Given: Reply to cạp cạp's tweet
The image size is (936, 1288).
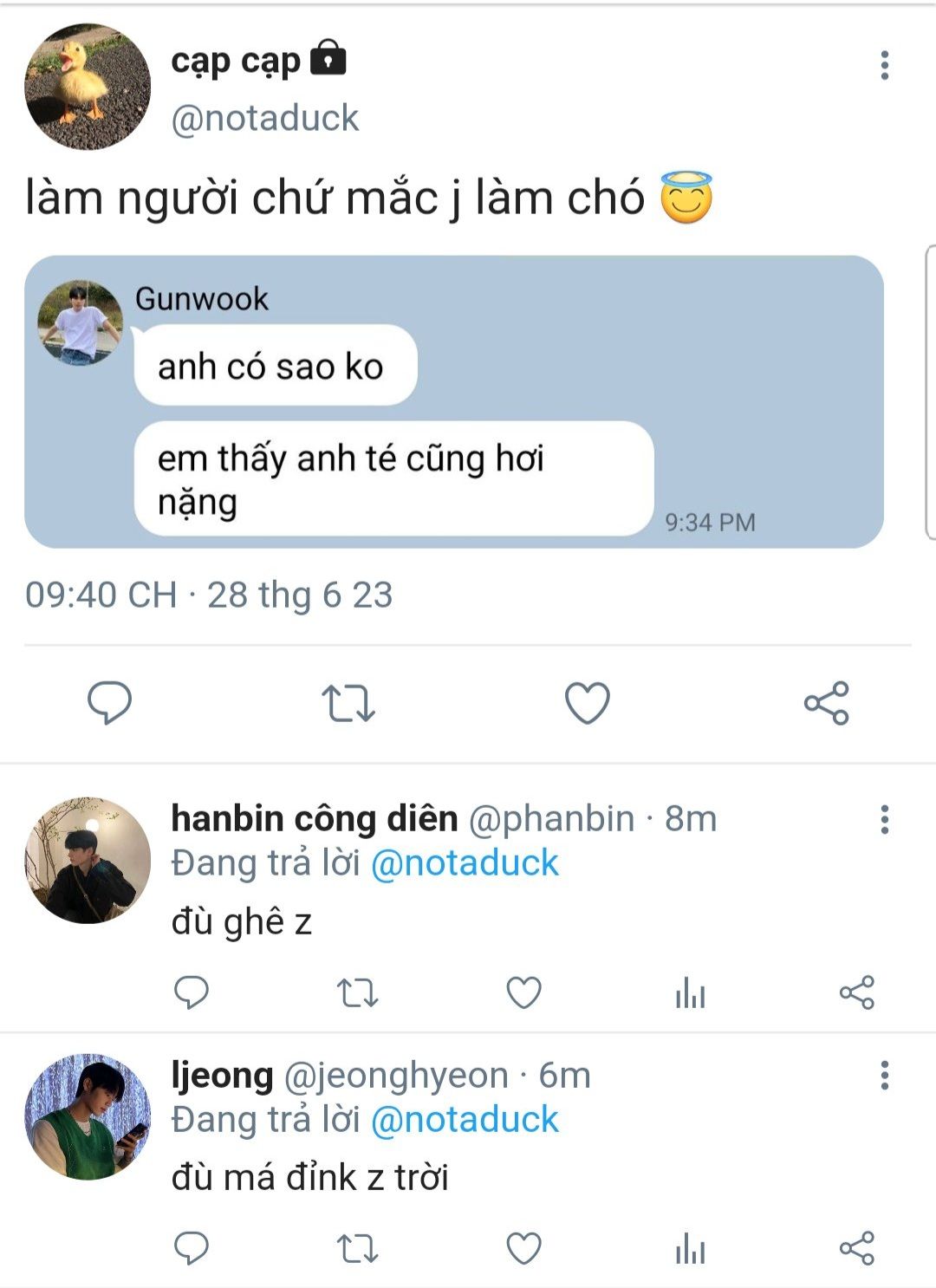Looking at the screenshot, I should point(110,702).
